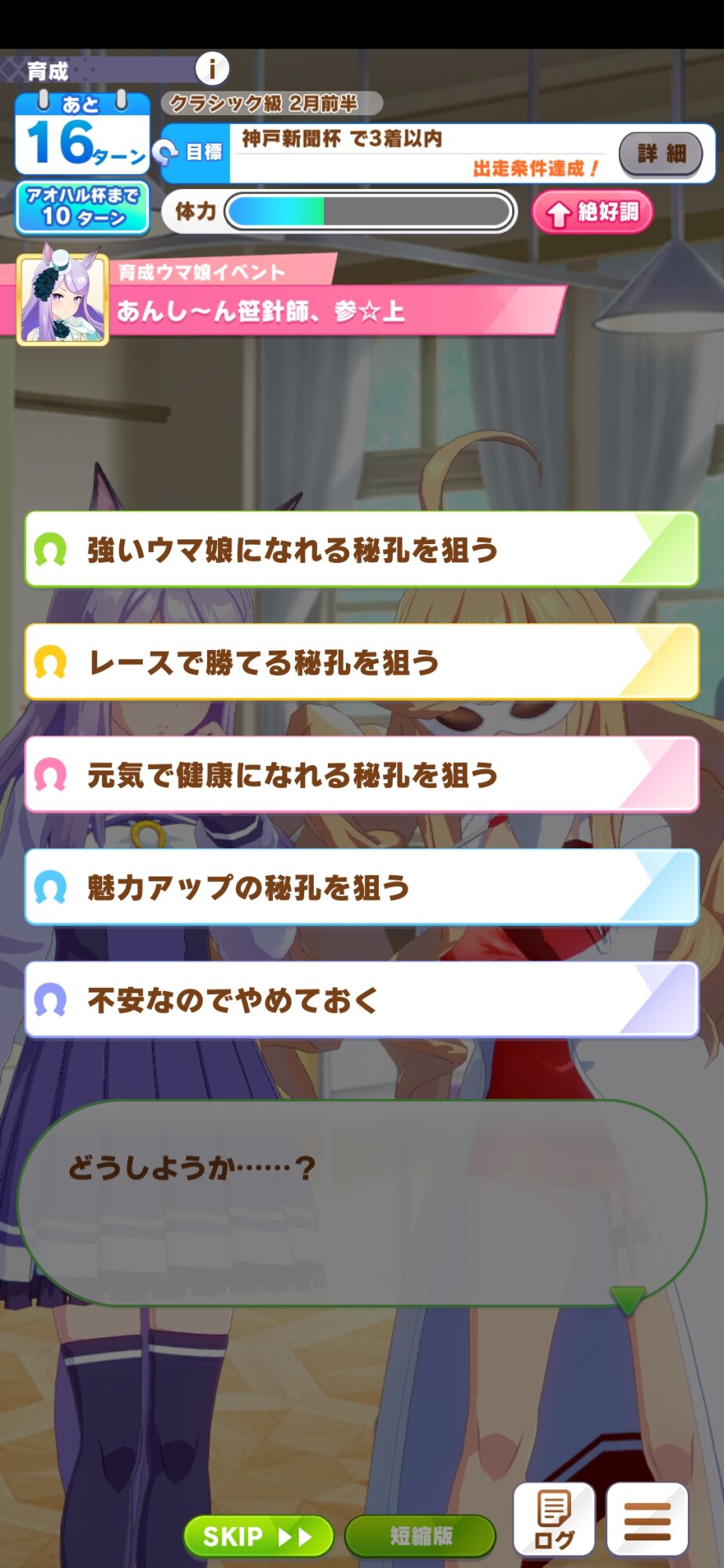Toggle the 短縮版 shortened mode button

pyautogui.click(x=420, y=1536)
